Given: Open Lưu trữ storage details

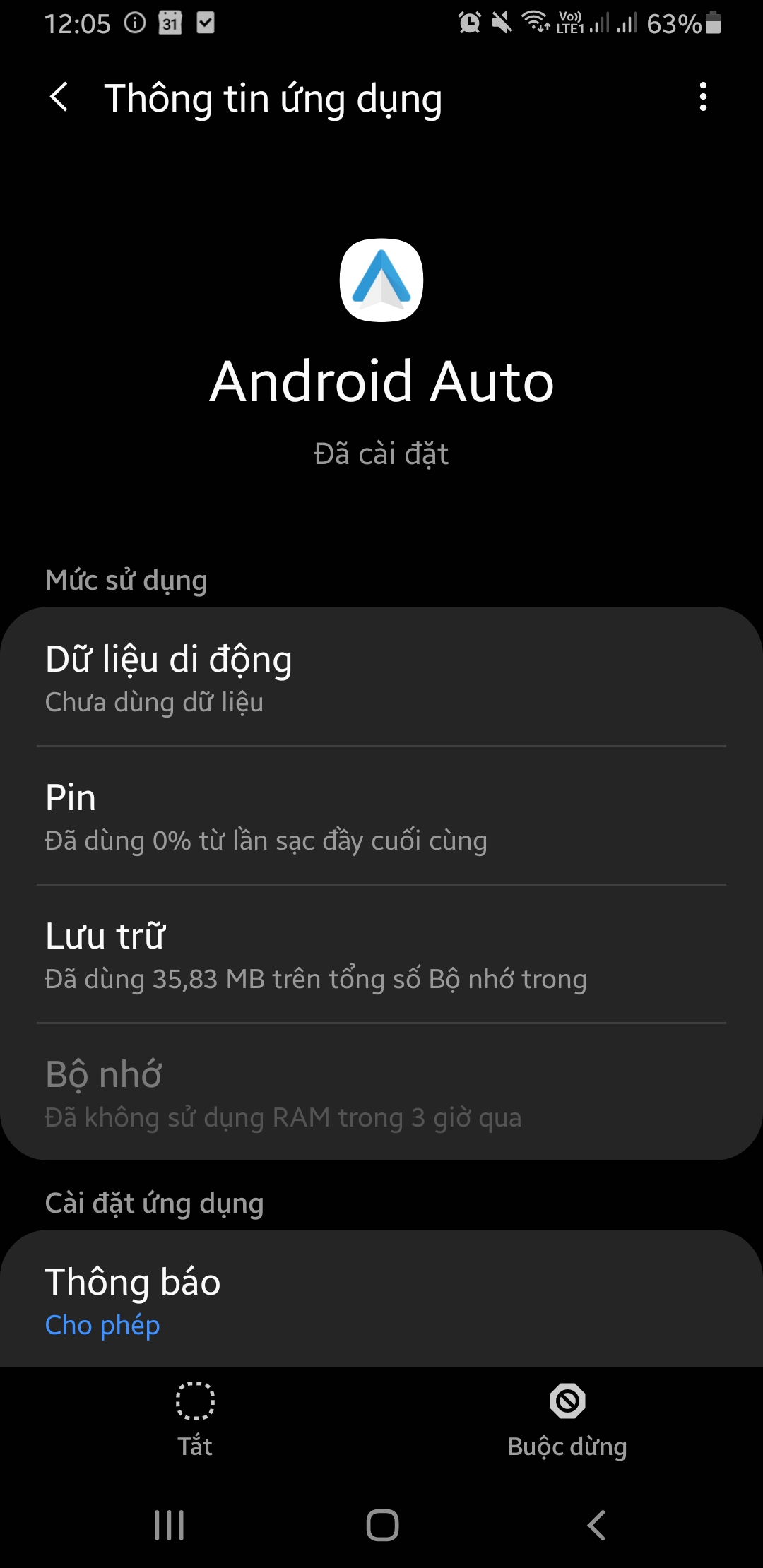Looking at the screenshot, I should point(381,954).
